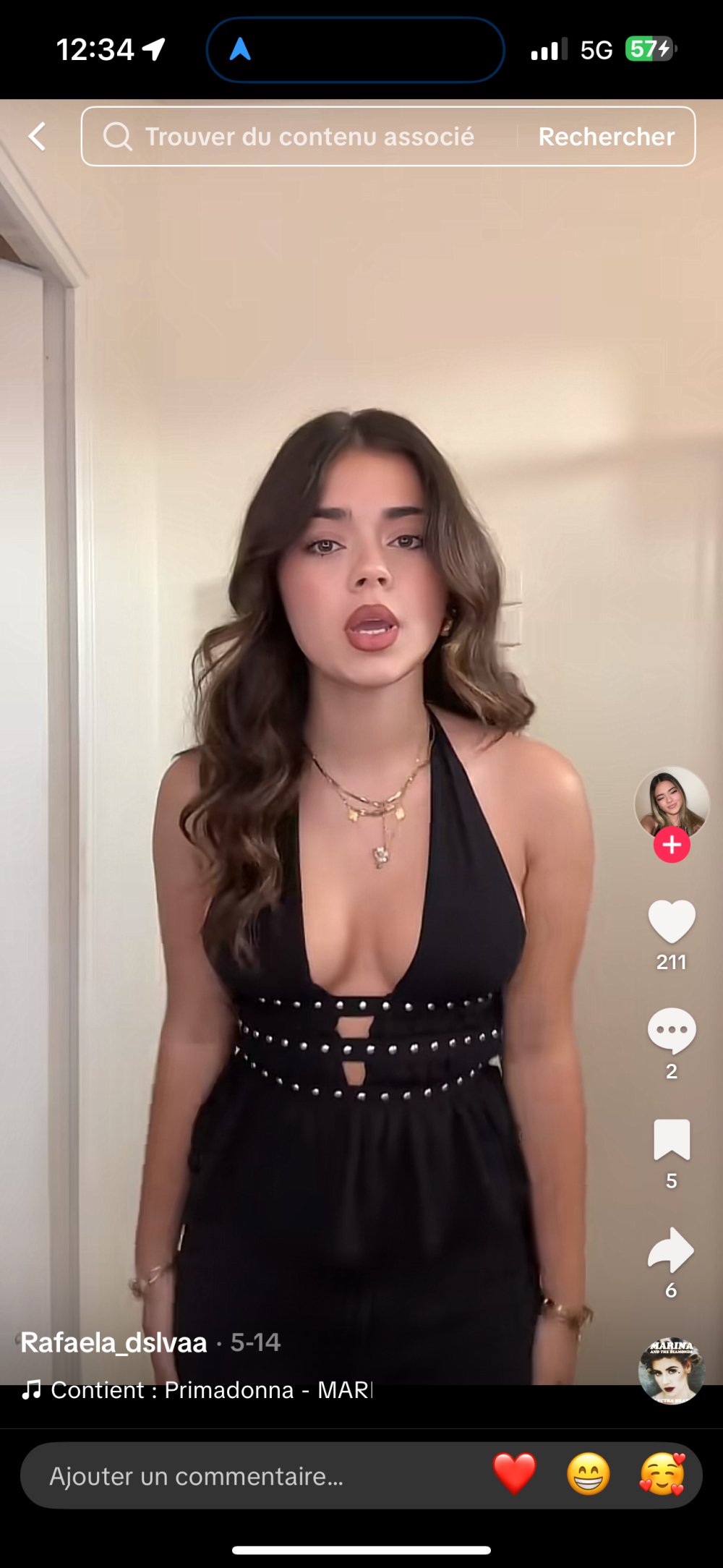Send the red heart emoji comment
This screenshot has width=723, height=1568.
point(514,1474)
